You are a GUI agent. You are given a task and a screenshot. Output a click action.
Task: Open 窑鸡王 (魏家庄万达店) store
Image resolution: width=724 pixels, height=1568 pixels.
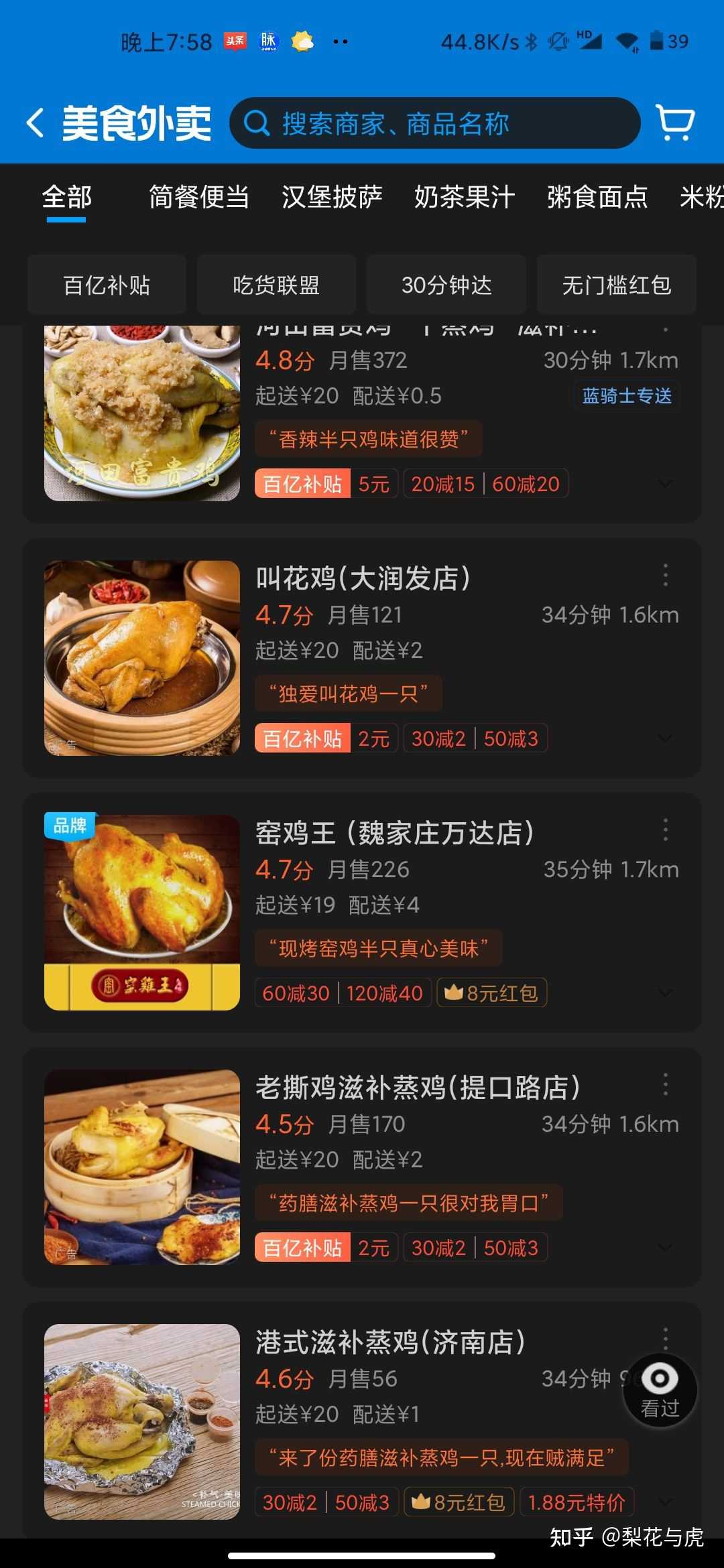pyautogui.click(x=394, y=833)
